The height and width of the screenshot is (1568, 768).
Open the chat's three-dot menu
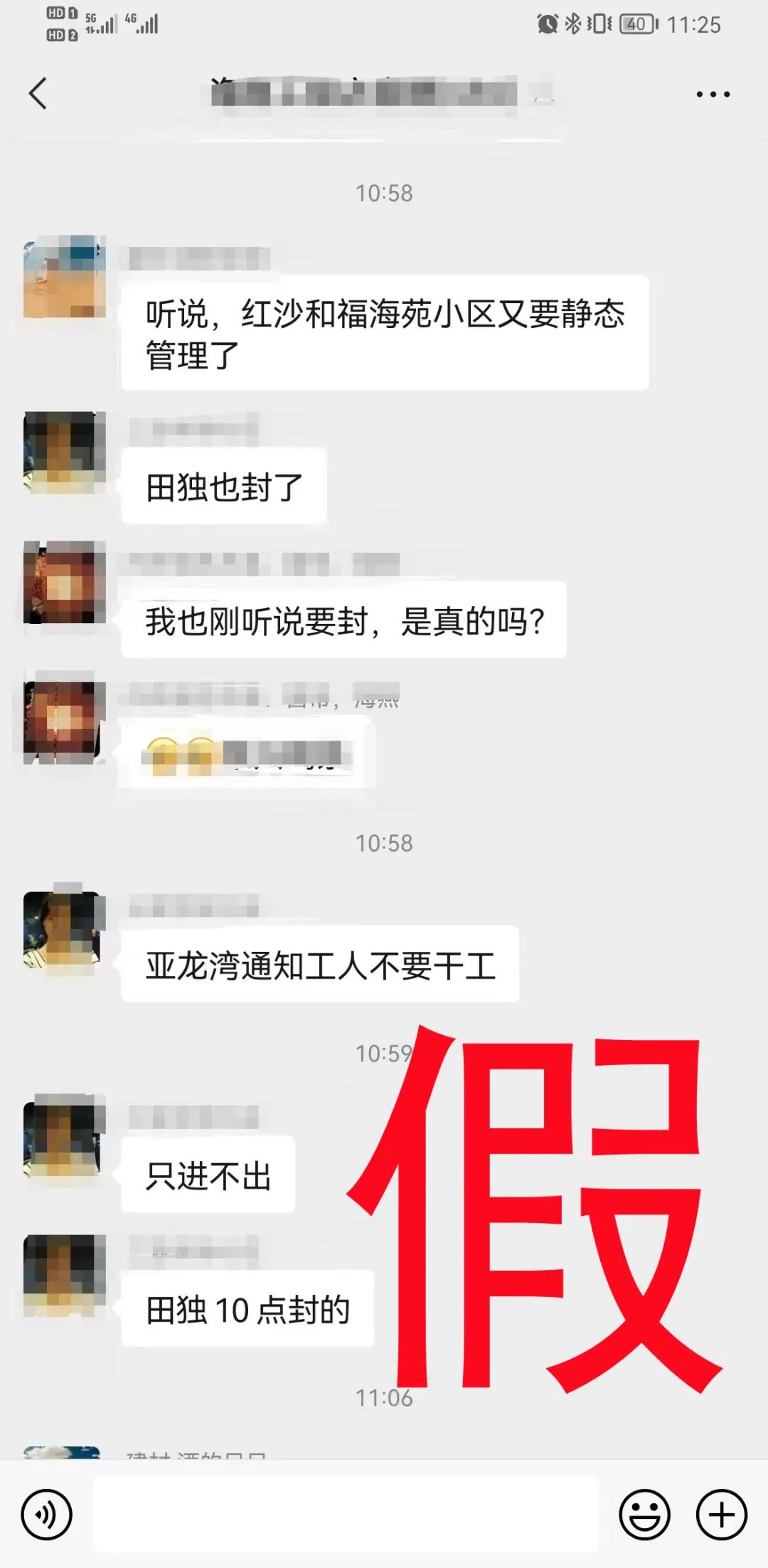pyautogui.click(x=713, y=94)
